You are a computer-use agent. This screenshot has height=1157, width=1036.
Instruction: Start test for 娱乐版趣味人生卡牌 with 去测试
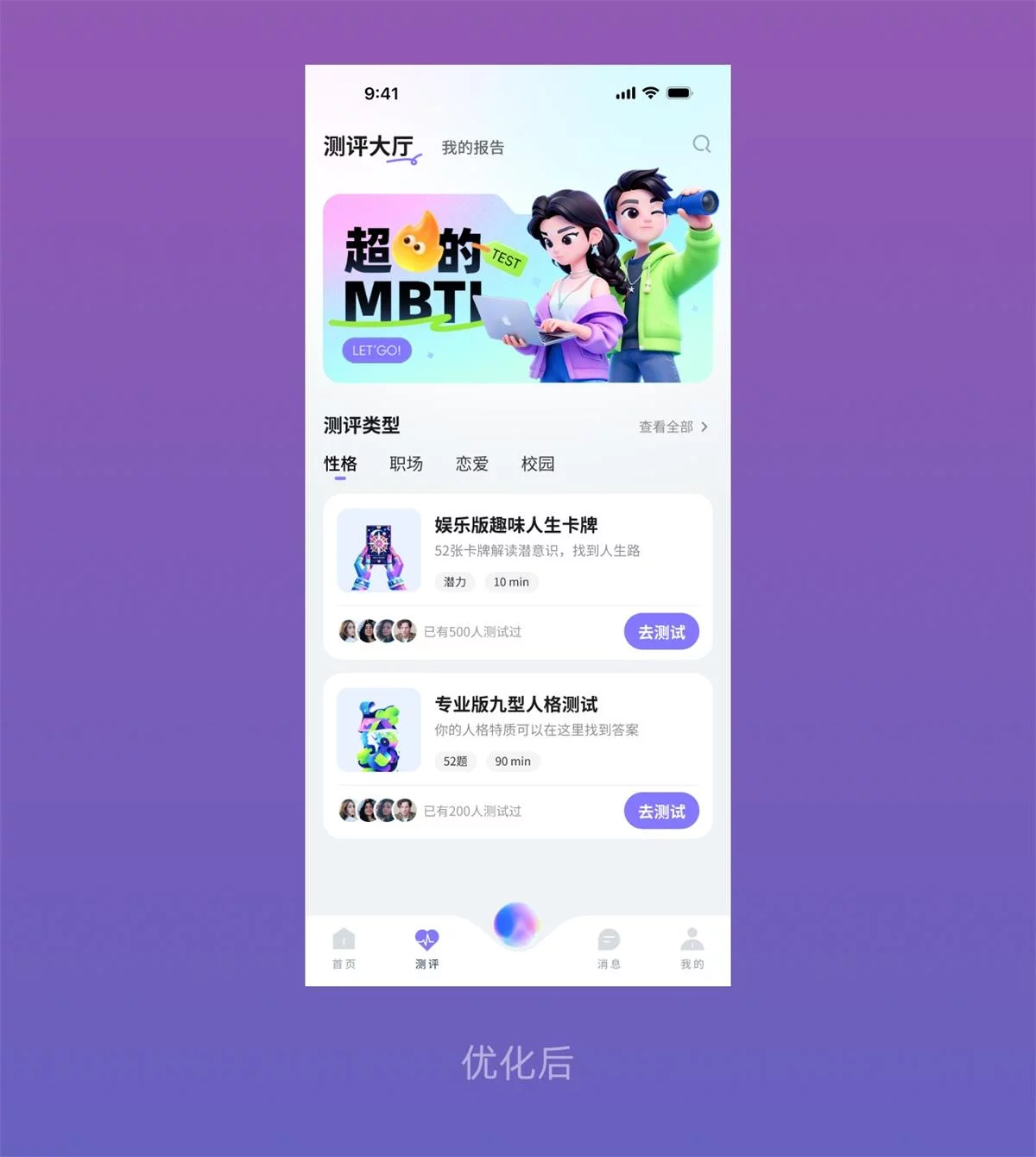click(x=661, y=632)
